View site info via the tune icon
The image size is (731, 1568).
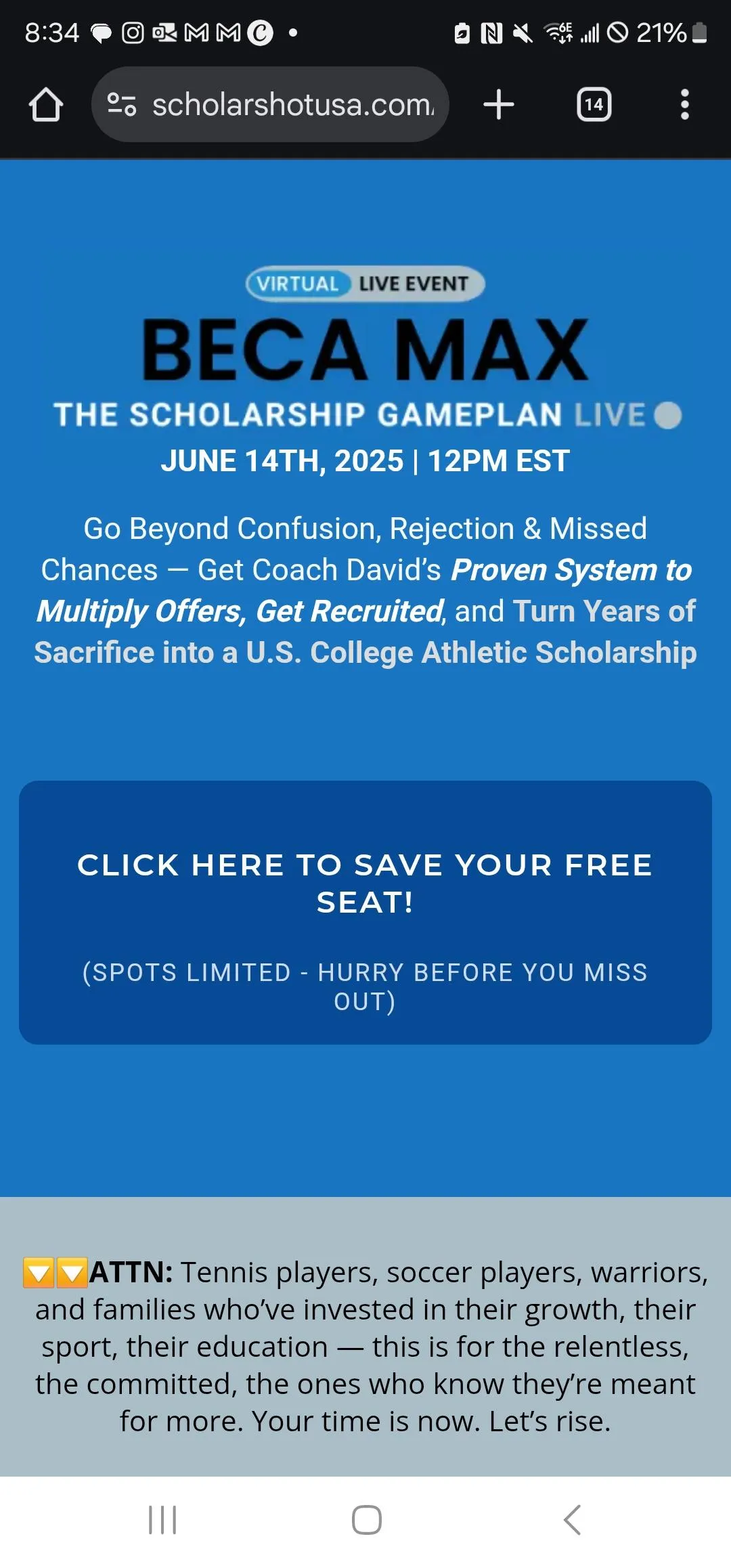click(x=122, y=104)
